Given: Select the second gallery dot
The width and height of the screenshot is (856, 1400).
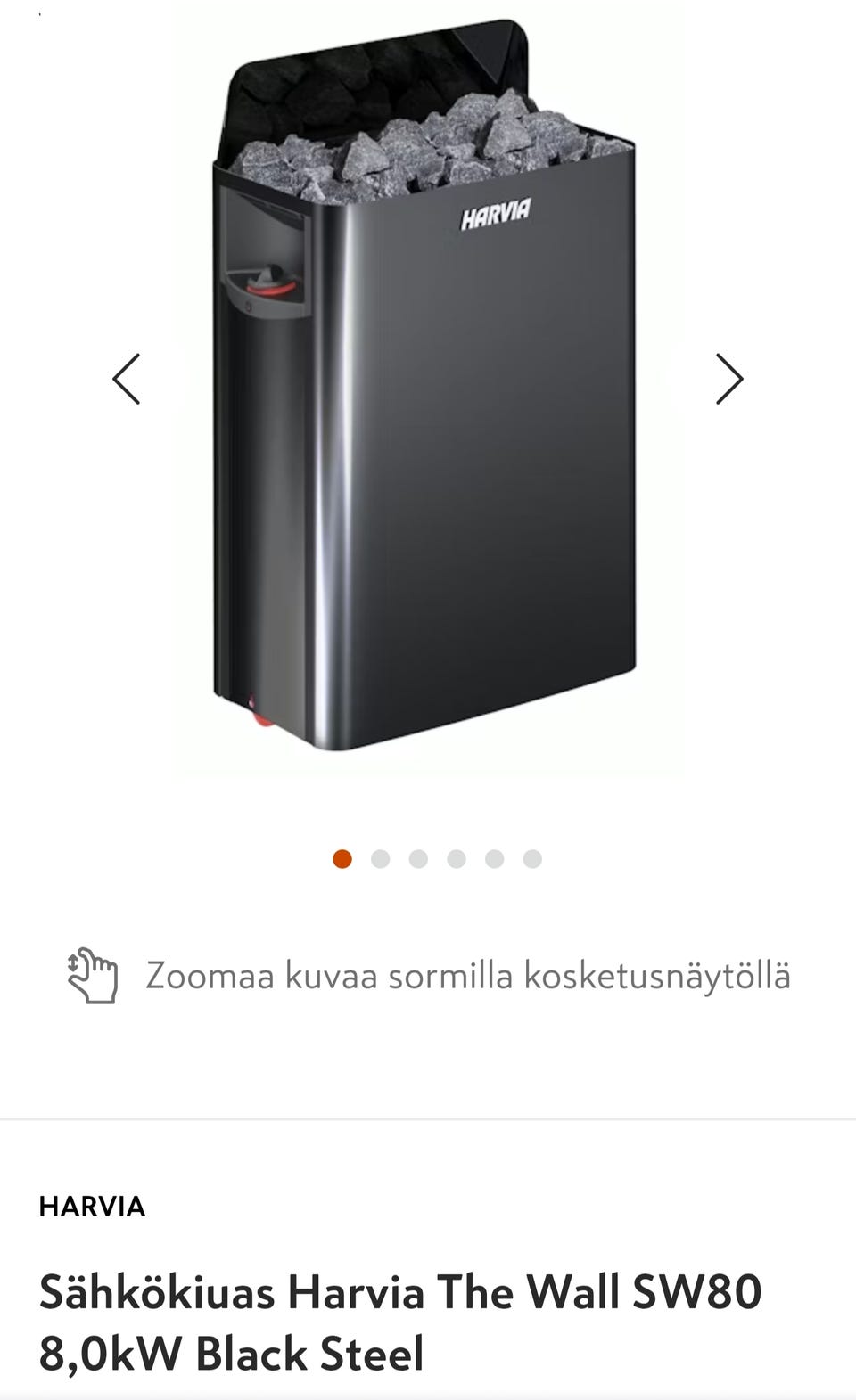Looking at the screenshot, I should point(381,858).
